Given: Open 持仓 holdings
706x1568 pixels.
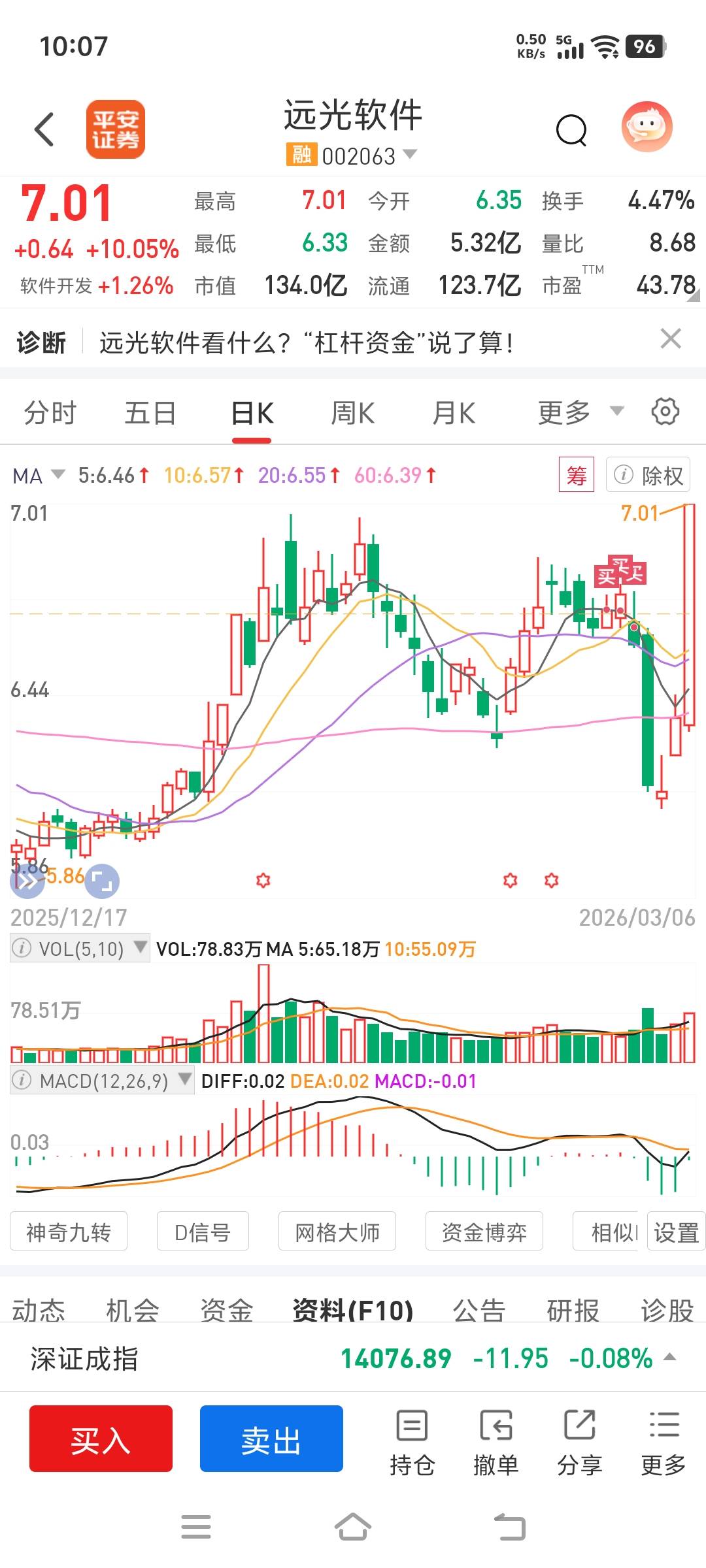Looking at the screenshot, I should (x=412, y=1443).
